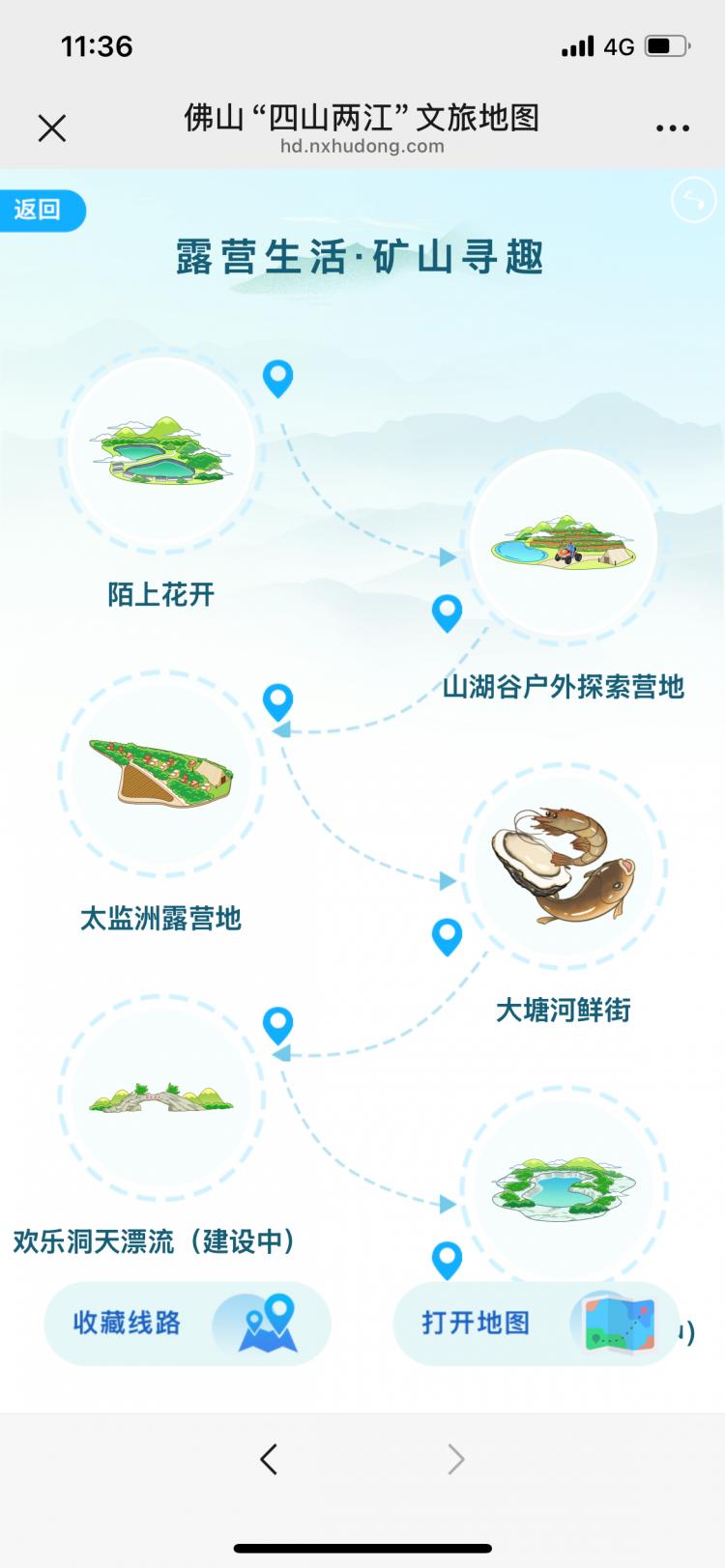Open the three-dot more options menu
Screen dimensions: 725x1568
pos(673,128)
